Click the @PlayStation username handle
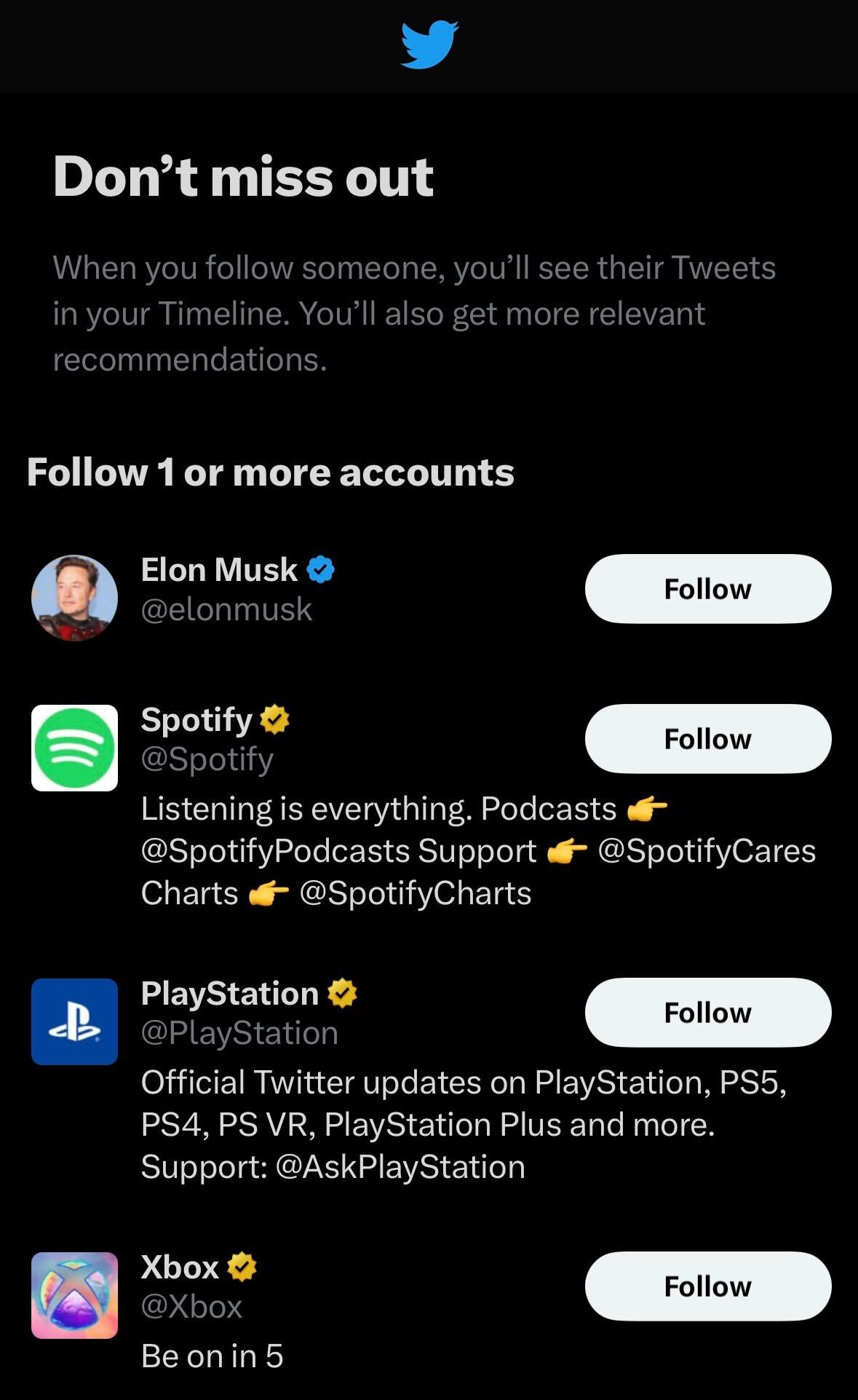This screenshot has height=1400, width=858. pyautogui.click(x=239, y=1032)
